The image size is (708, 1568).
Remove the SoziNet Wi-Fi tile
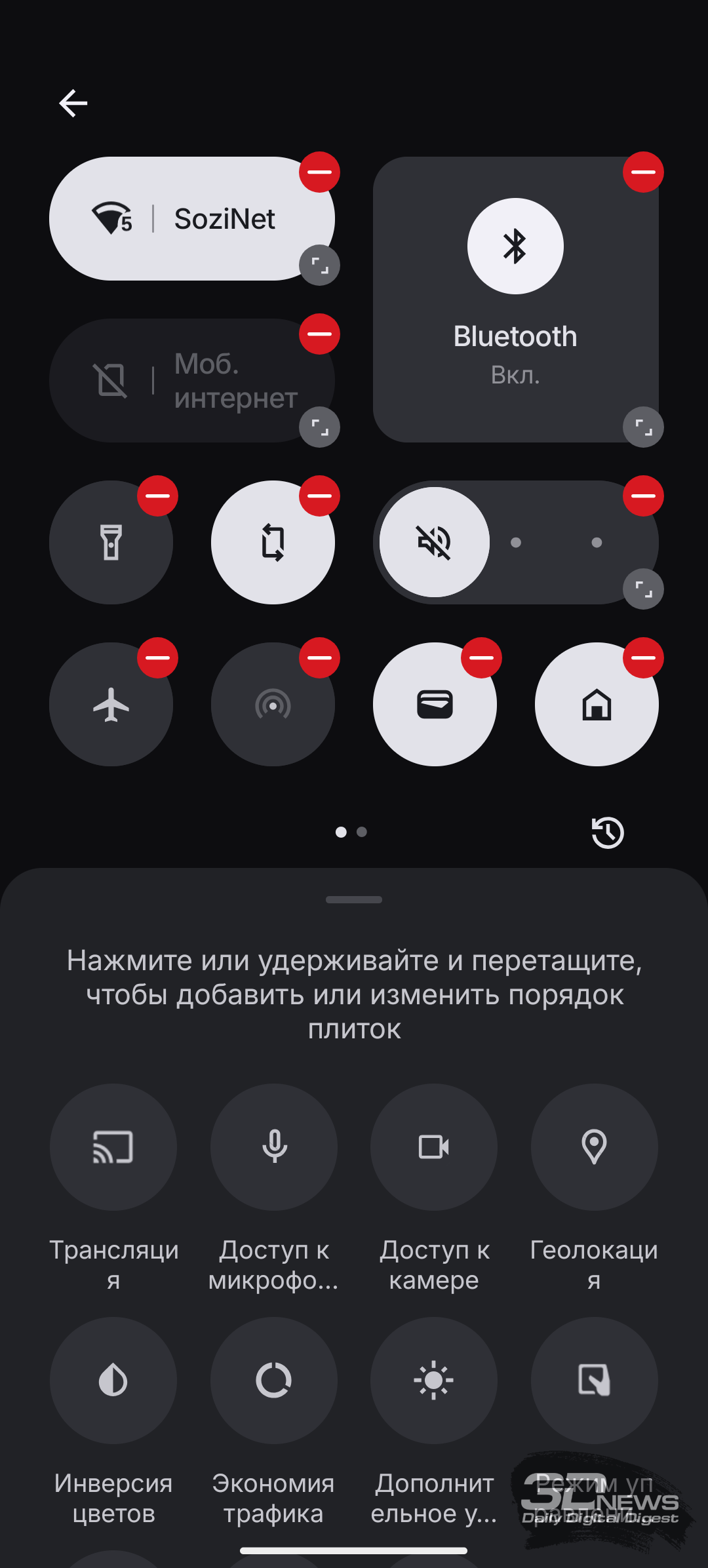(x=319, y=172)
